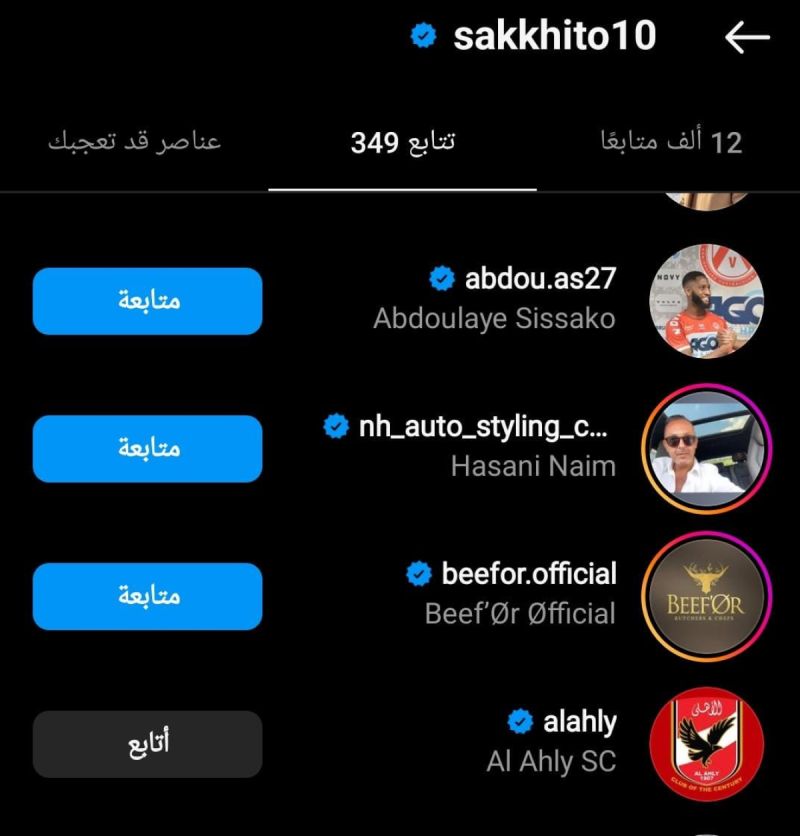Click the verified badge beside alahly

click(x=518, y=720)
